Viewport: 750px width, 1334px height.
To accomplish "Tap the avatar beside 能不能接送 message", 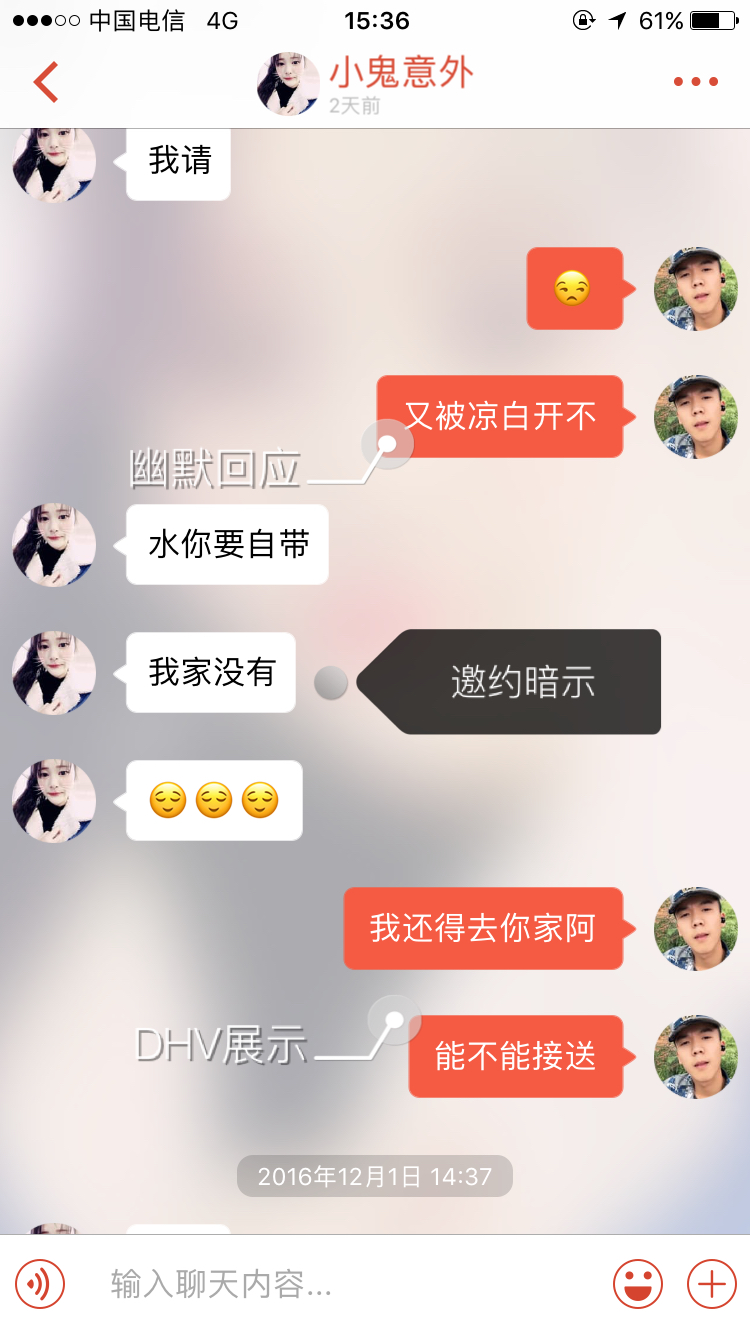I will (x=695, y=1057).
